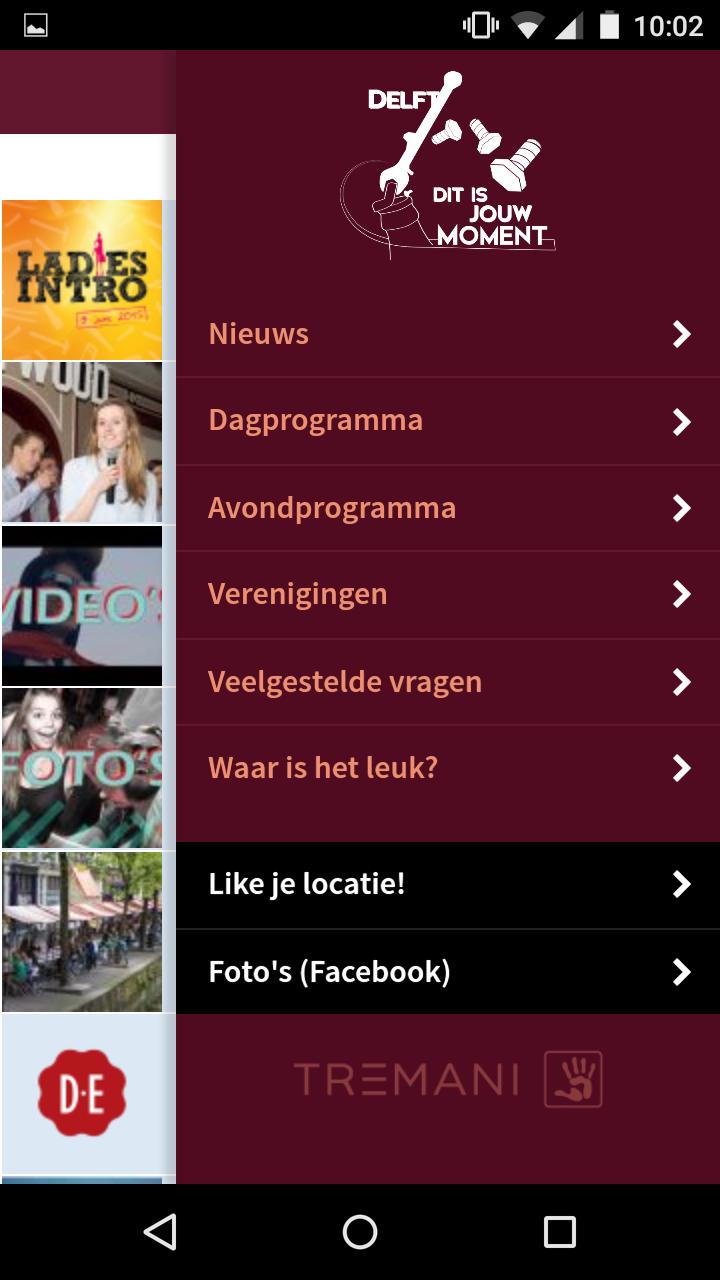The image size is (720, 1280).
Task: Open Foto's (Facebook)
Action: [x=447, y=972]
